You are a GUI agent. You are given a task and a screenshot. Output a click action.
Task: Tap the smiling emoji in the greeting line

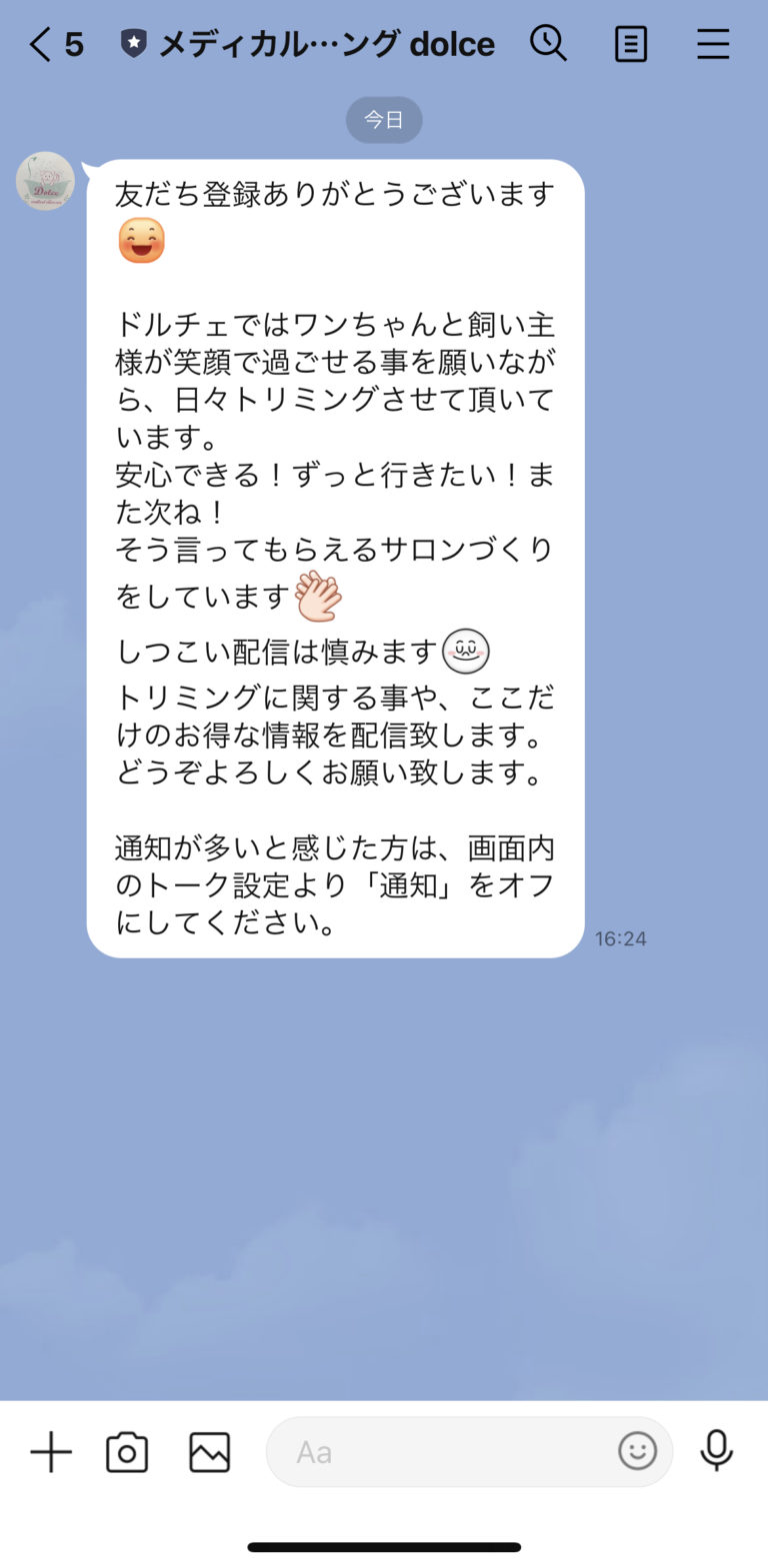(x=141, y=240)
